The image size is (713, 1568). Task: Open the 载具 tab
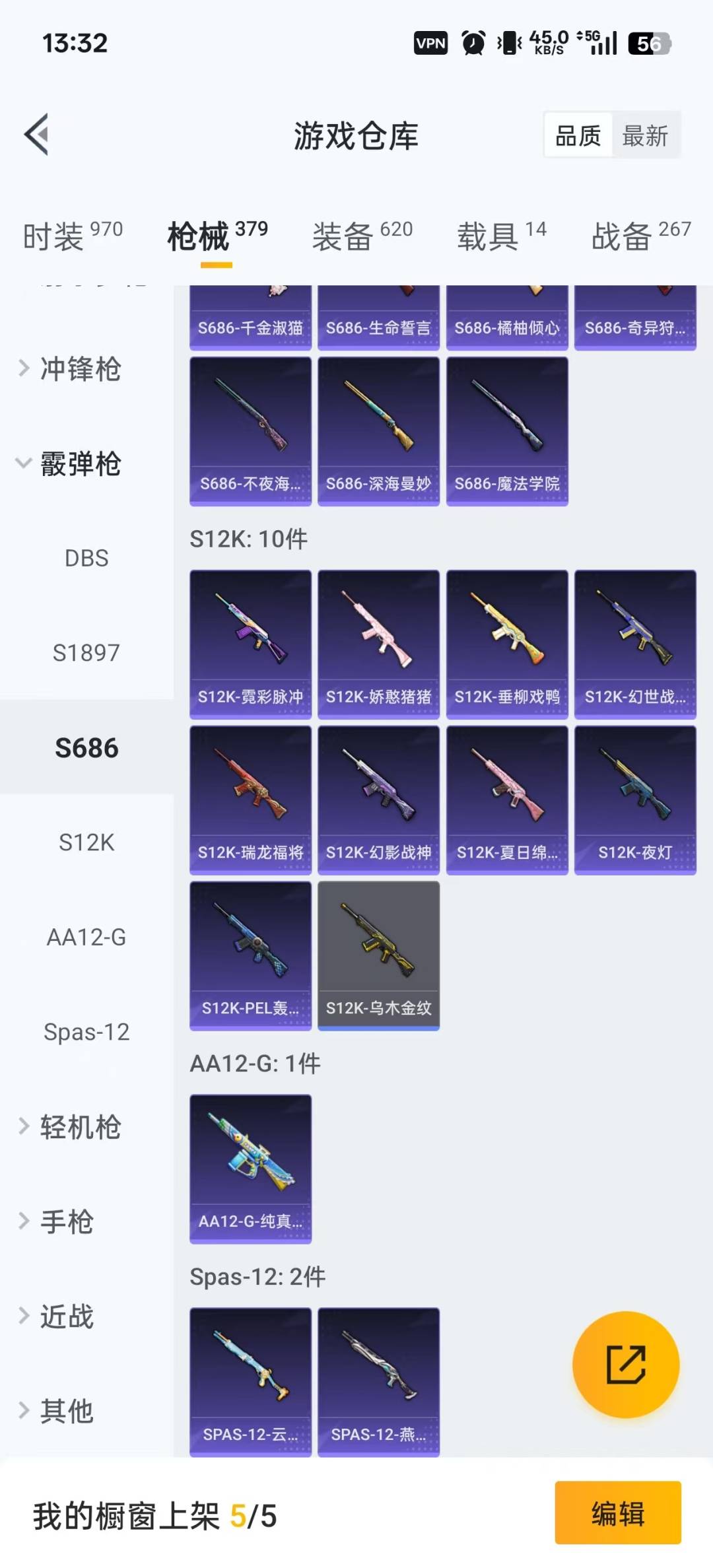(502, 236)
